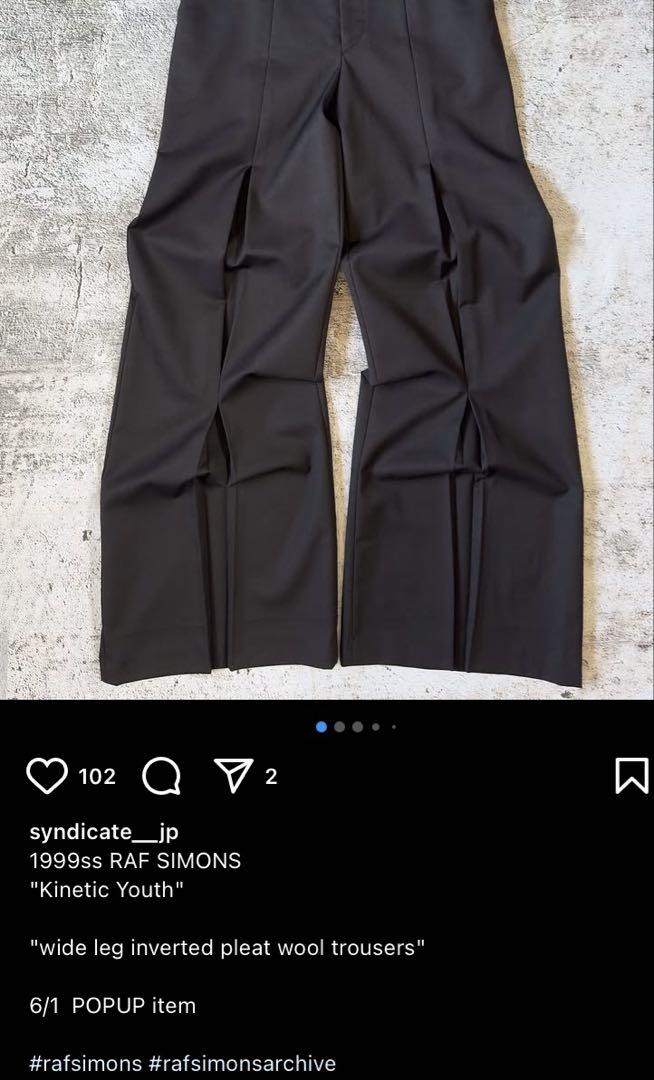
Task: Open the #rafsimons hashtag
Action: pyautogui.click(x=85, y=1063)
